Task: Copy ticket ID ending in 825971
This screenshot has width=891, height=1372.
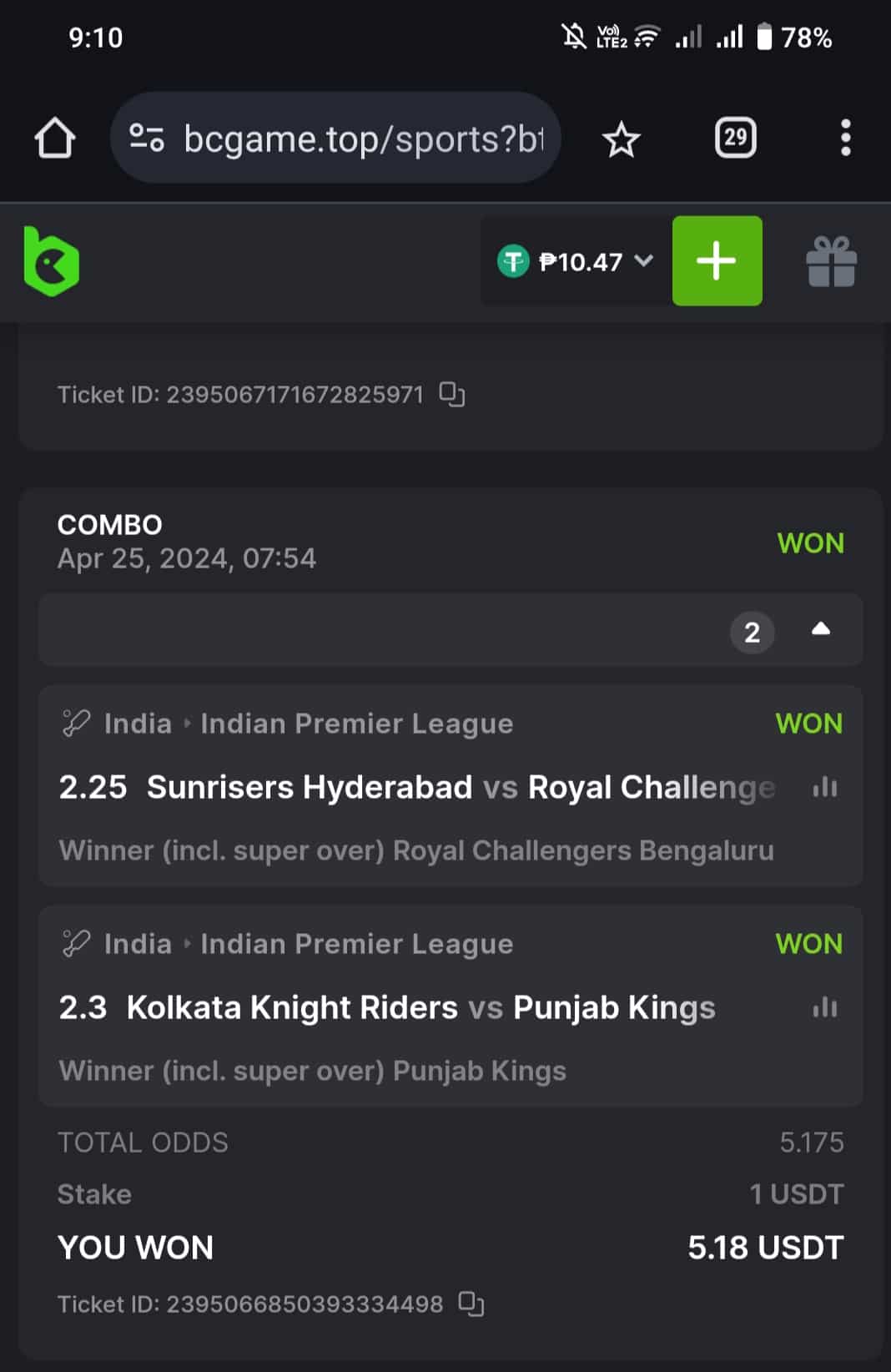Action: click(452, 394)
